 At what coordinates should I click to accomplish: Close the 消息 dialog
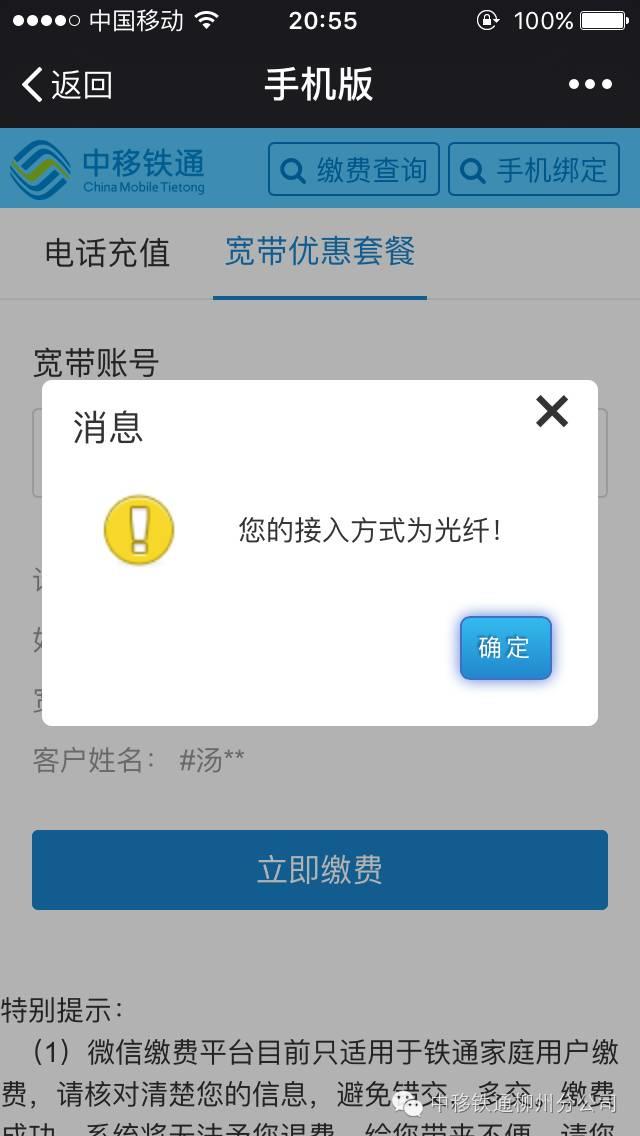552,411
